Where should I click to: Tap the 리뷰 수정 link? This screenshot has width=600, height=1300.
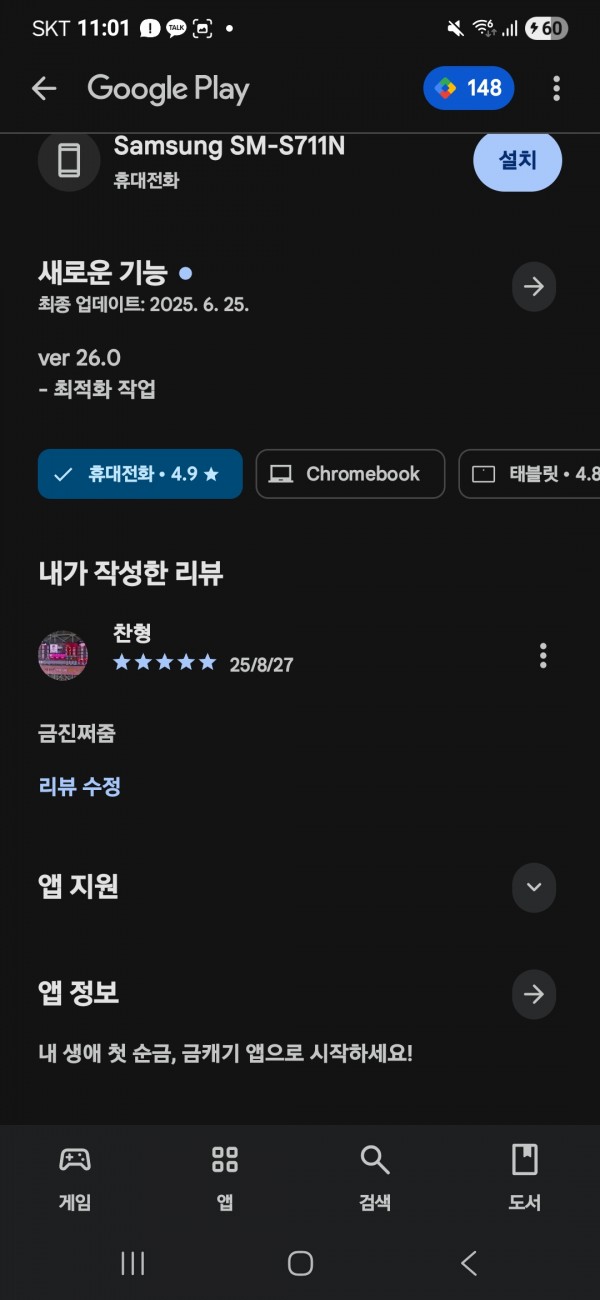tap(80, 786)
